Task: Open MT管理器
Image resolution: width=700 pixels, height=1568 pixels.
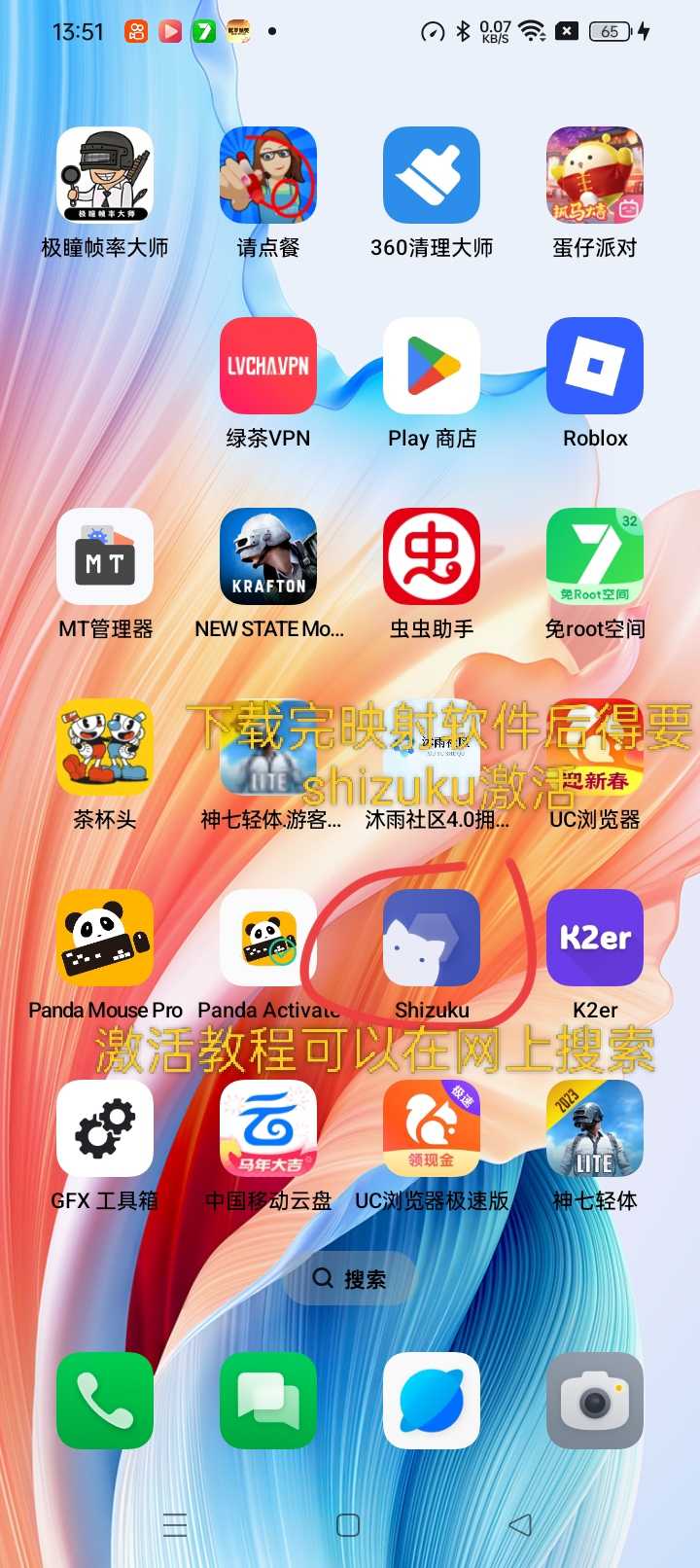Action: tap(105, 557)
